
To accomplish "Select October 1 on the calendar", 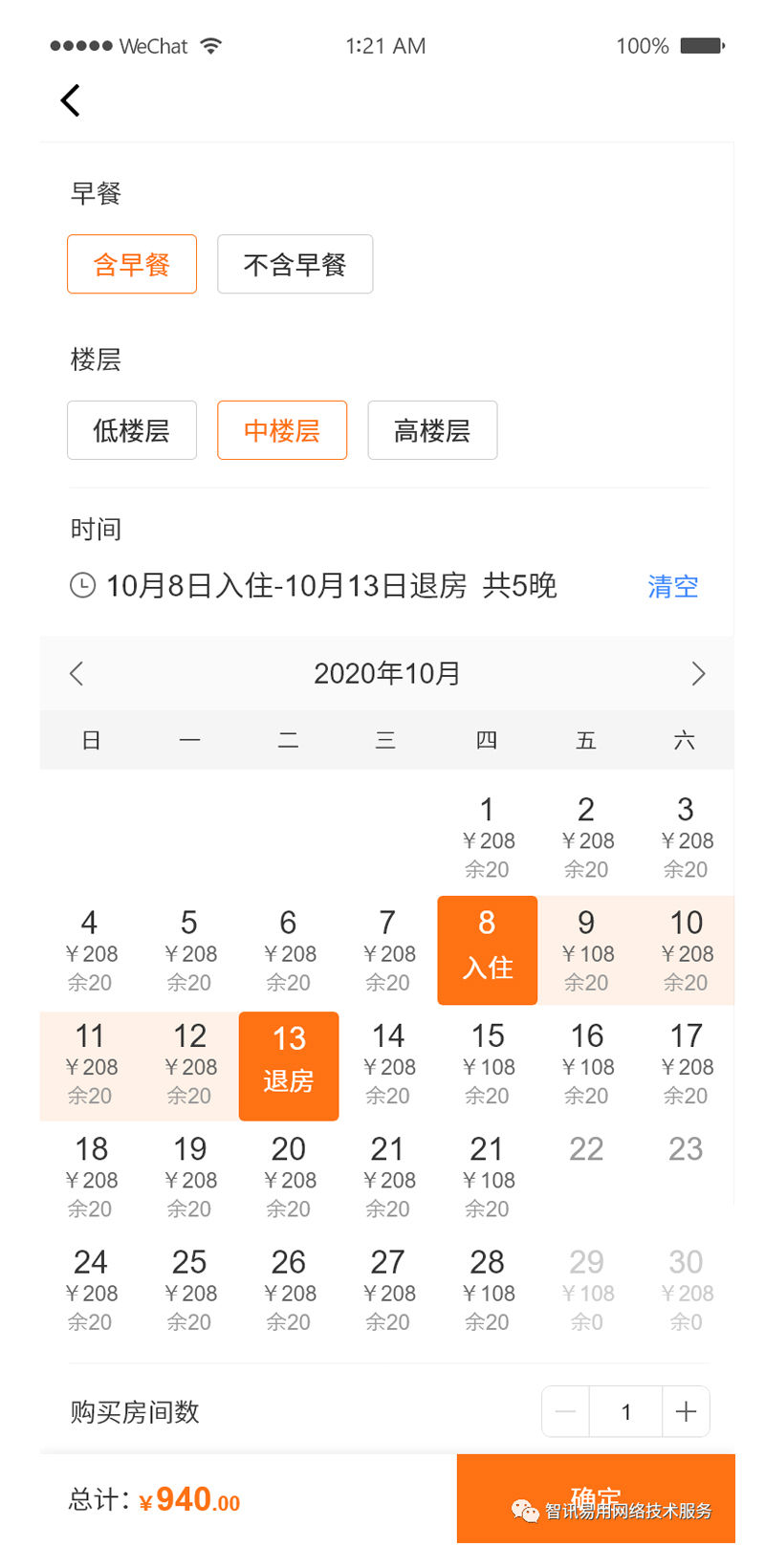I will tap(488, 838).
